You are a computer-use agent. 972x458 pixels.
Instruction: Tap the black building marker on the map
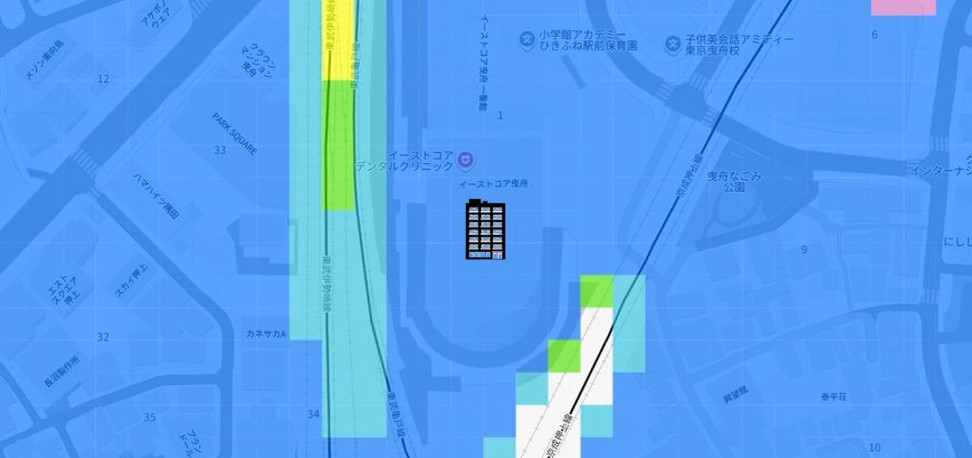click(485, 230)
